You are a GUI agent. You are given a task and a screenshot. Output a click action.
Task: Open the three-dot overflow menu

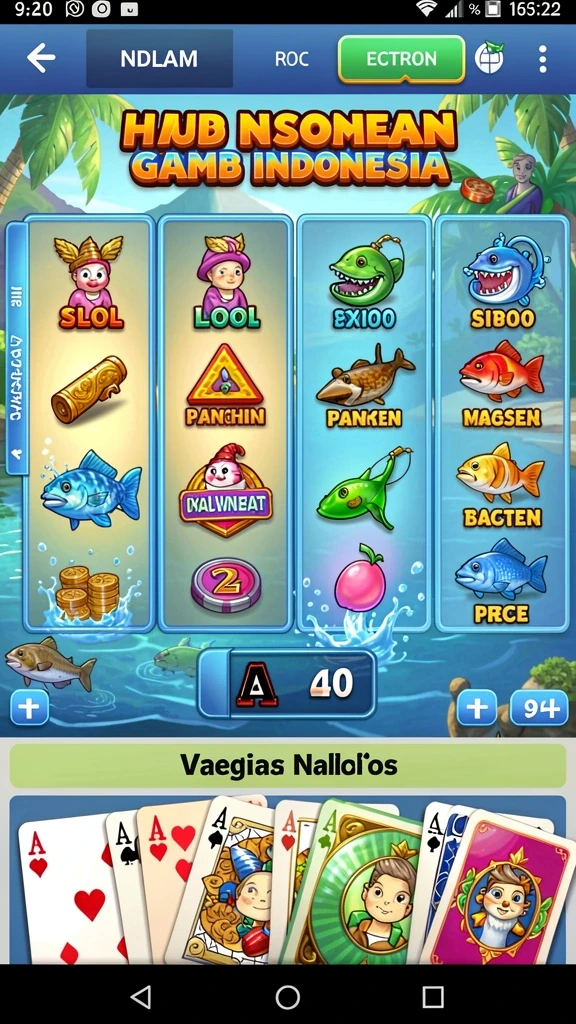[x=542, y=59]
